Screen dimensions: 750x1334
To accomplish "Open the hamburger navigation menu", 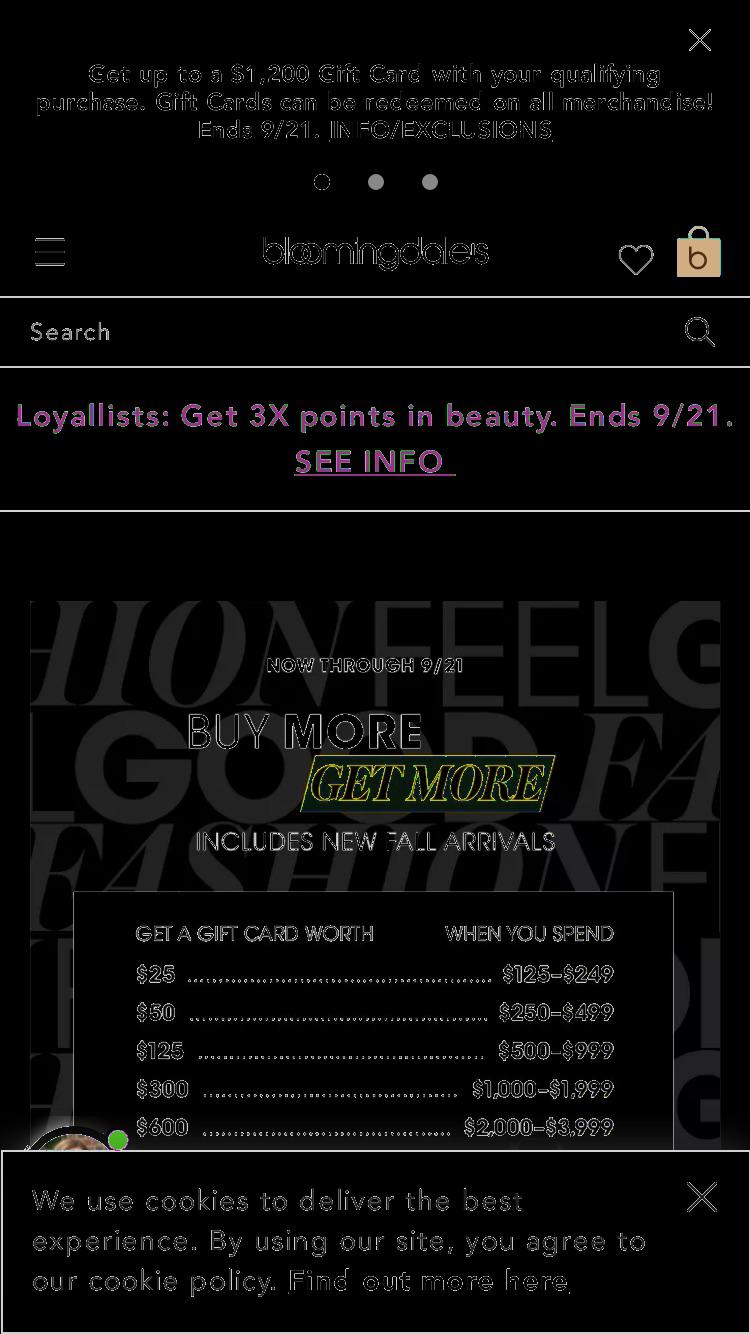I will [50, 253].
